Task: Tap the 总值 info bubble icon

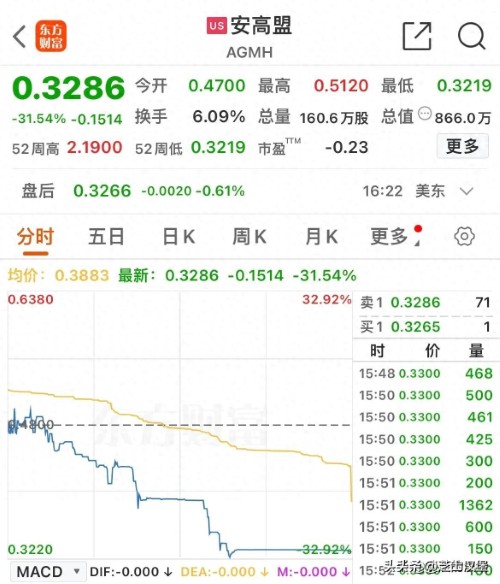Action: coord(425,114)
